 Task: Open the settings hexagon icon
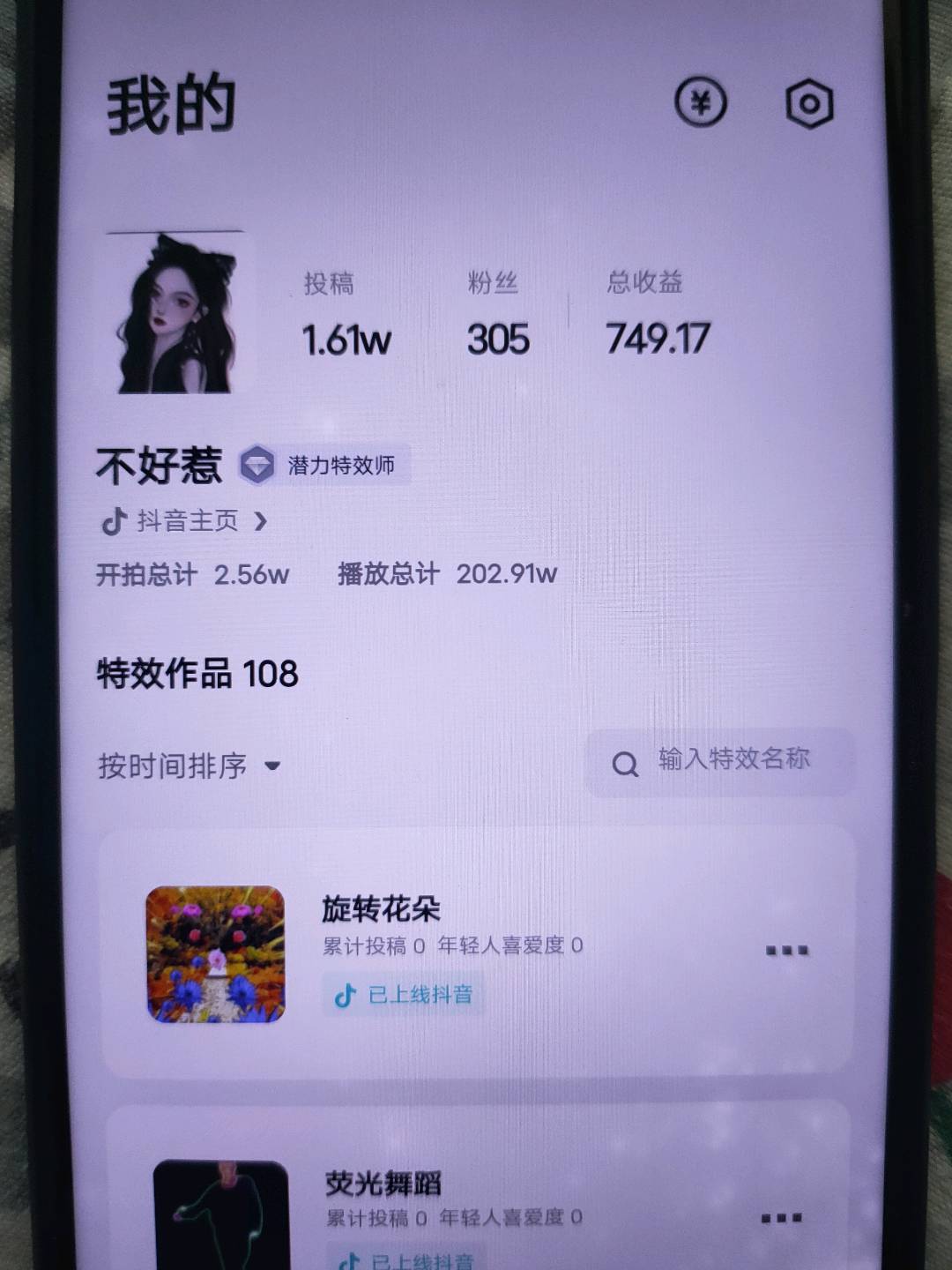[x=808, y=105]
